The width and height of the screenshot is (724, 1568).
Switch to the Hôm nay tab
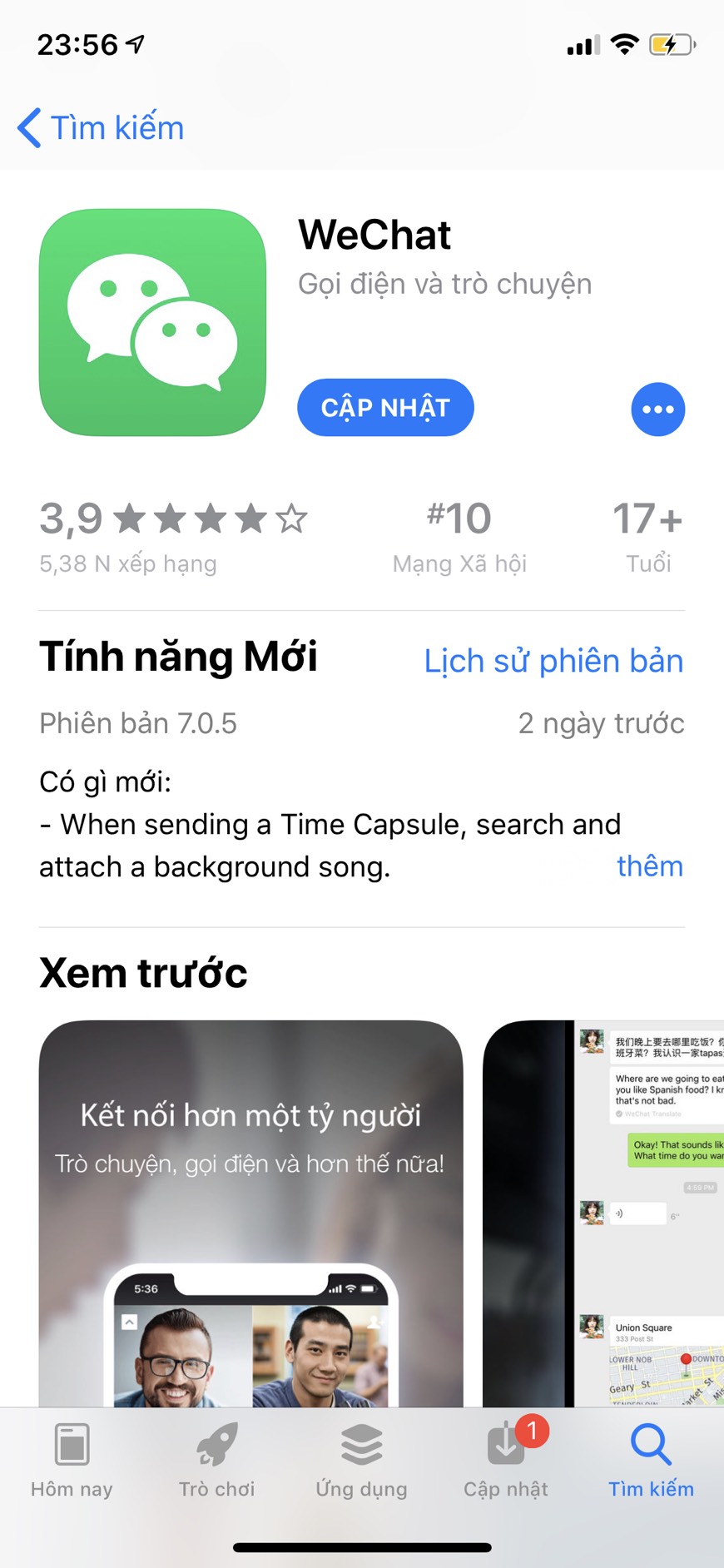coord(72,1460)
